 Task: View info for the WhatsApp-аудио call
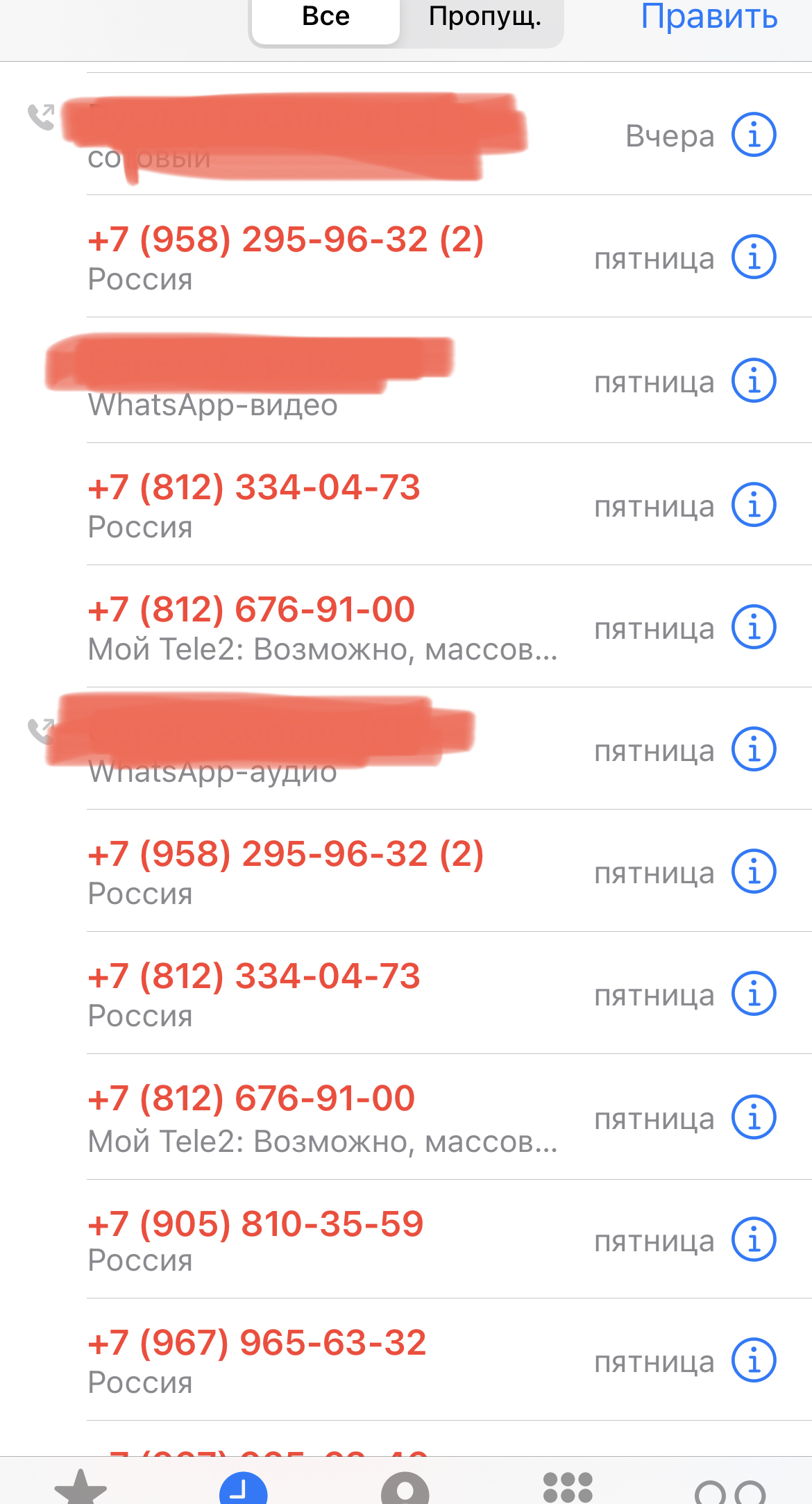pyautogui.click(x=754, y=749)
